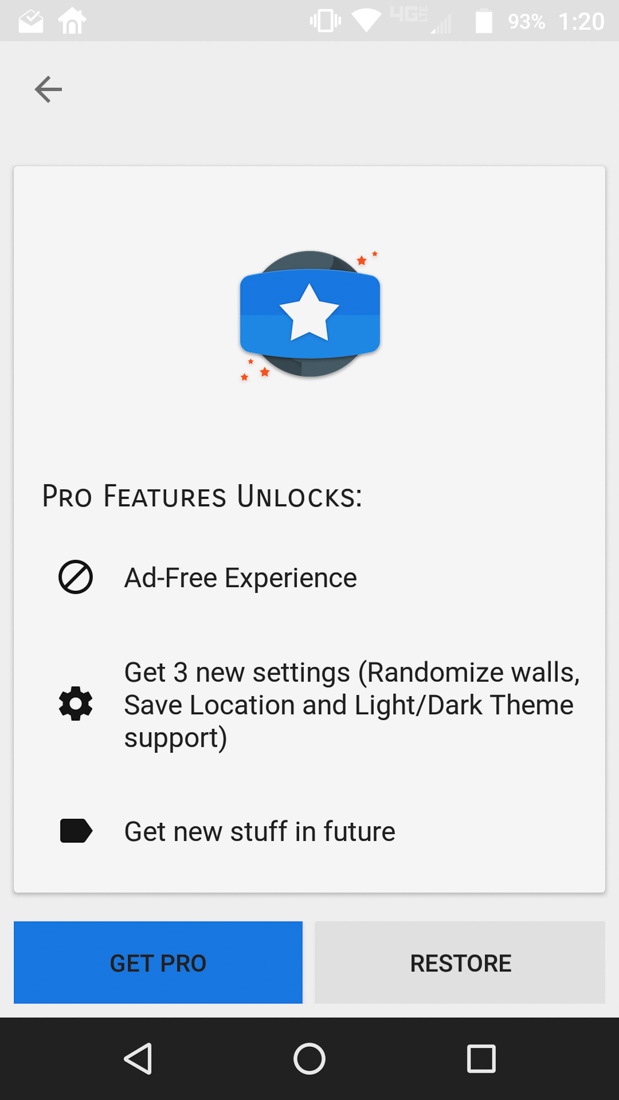This screenshot has height=1100, width=619.
Task: Restore a previous purchase
Action: (x=460, y=962)
